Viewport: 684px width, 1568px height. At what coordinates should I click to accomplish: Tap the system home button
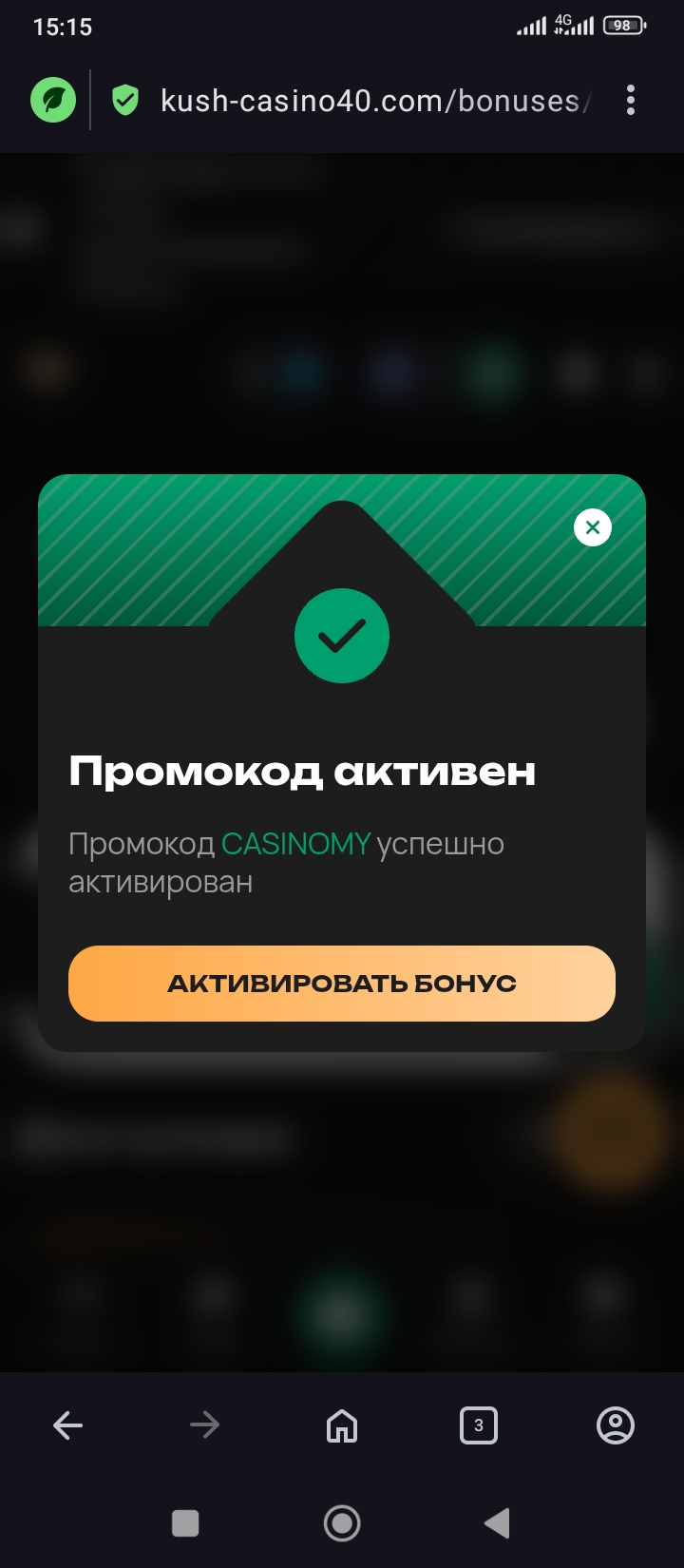click(342, 1523)
